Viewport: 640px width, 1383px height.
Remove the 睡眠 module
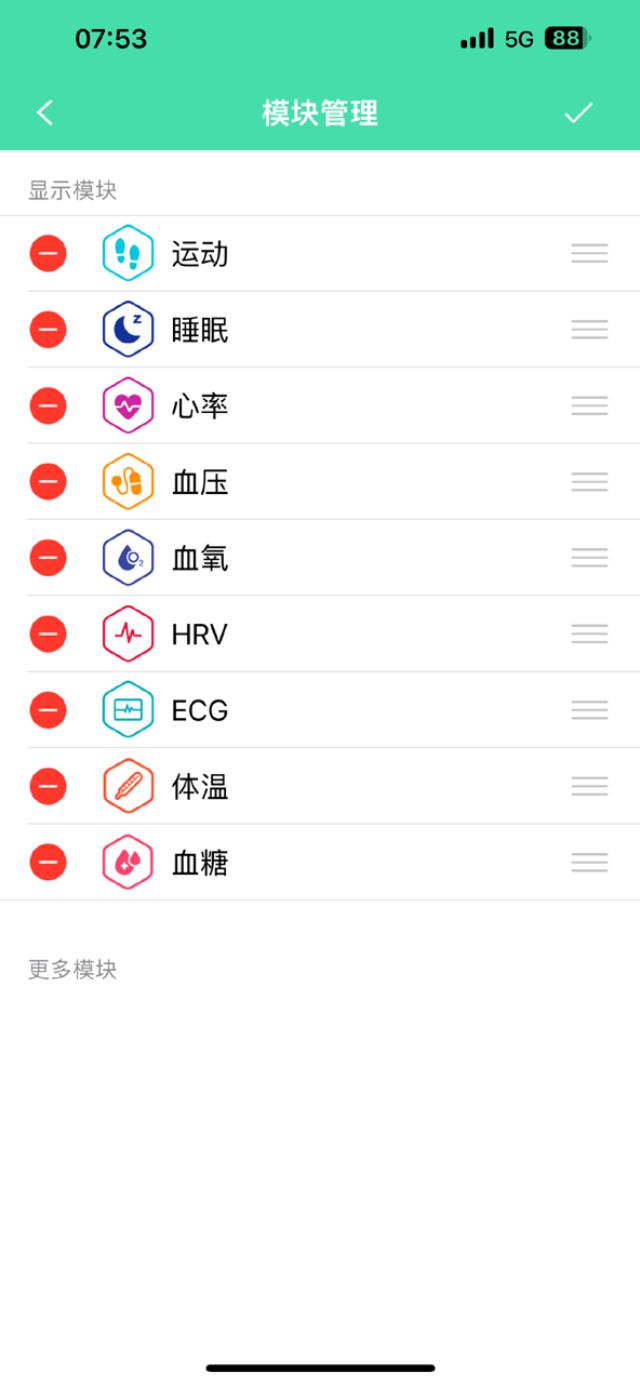pyautogui.click(x=48, y=330)
